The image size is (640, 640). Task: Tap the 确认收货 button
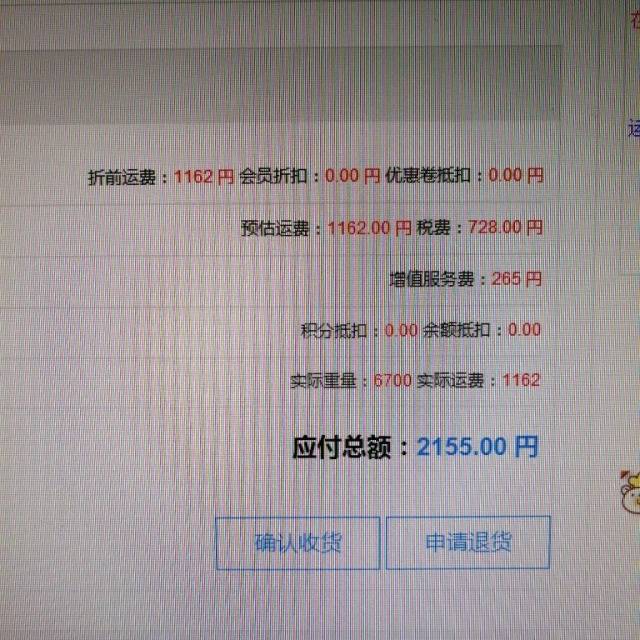click(297, 543)
